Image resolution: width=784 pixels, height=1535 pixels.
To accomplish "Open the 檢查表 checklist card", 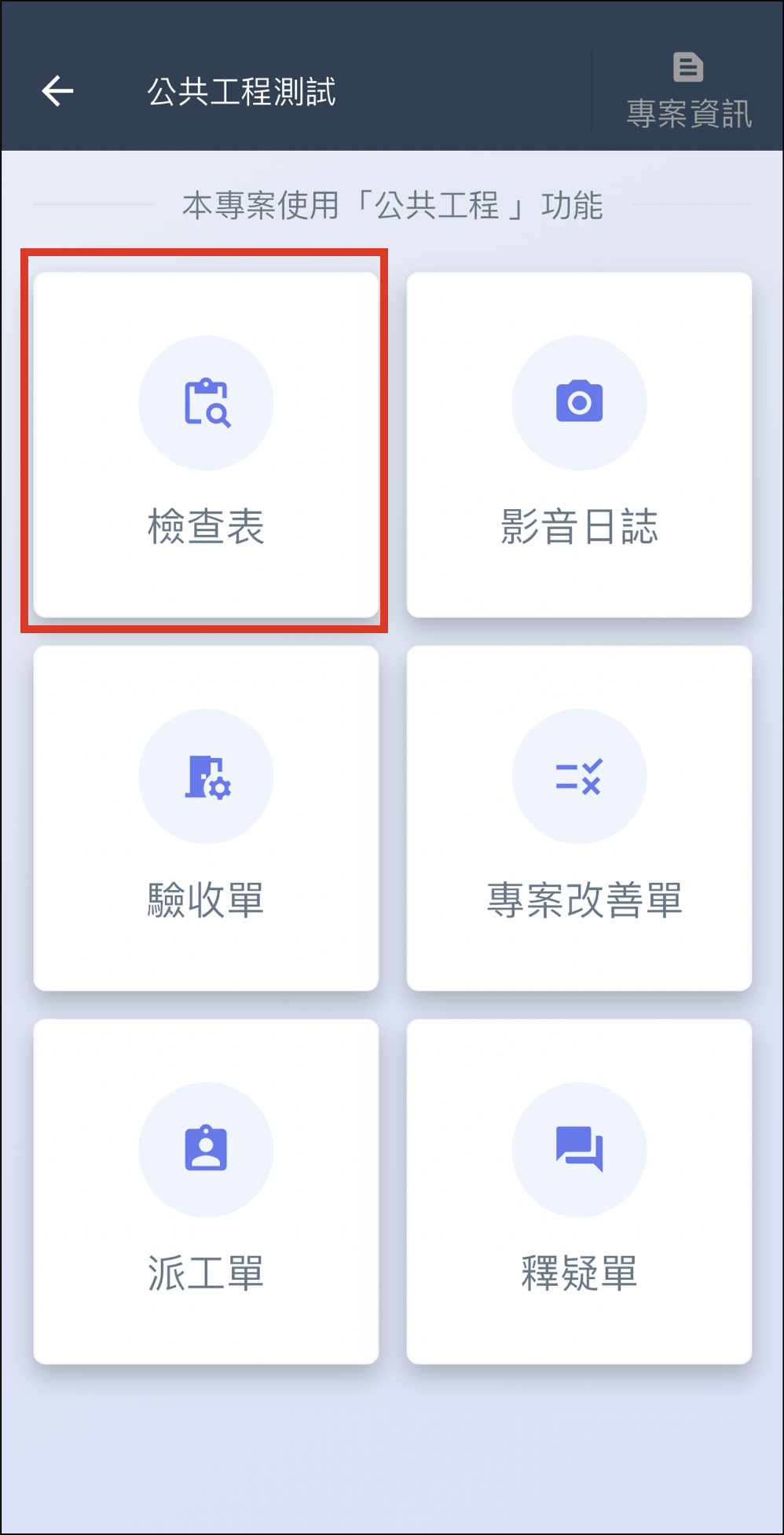I will [206, 445].
